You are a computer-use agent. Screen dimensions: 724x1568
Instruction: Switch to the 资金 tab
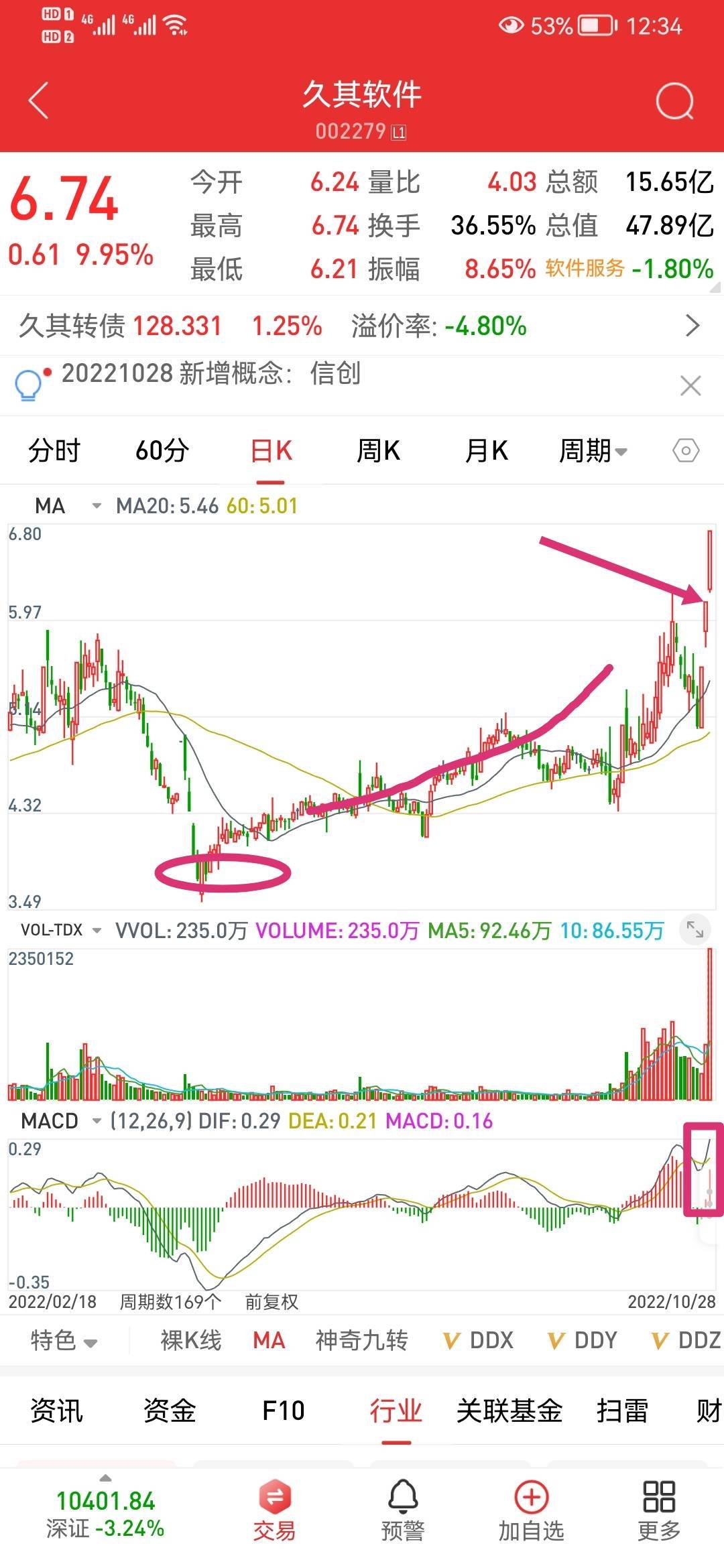point(170,1411)
